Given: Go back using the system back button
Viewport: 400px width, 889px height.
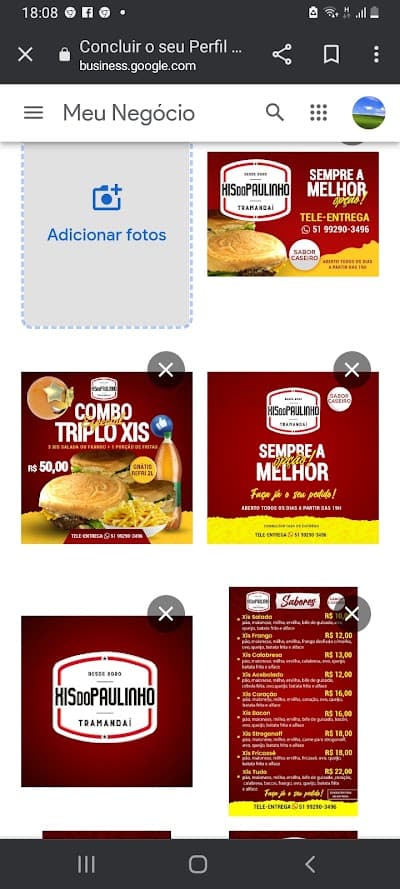Looking at the screenshot, I should point(310,864).
